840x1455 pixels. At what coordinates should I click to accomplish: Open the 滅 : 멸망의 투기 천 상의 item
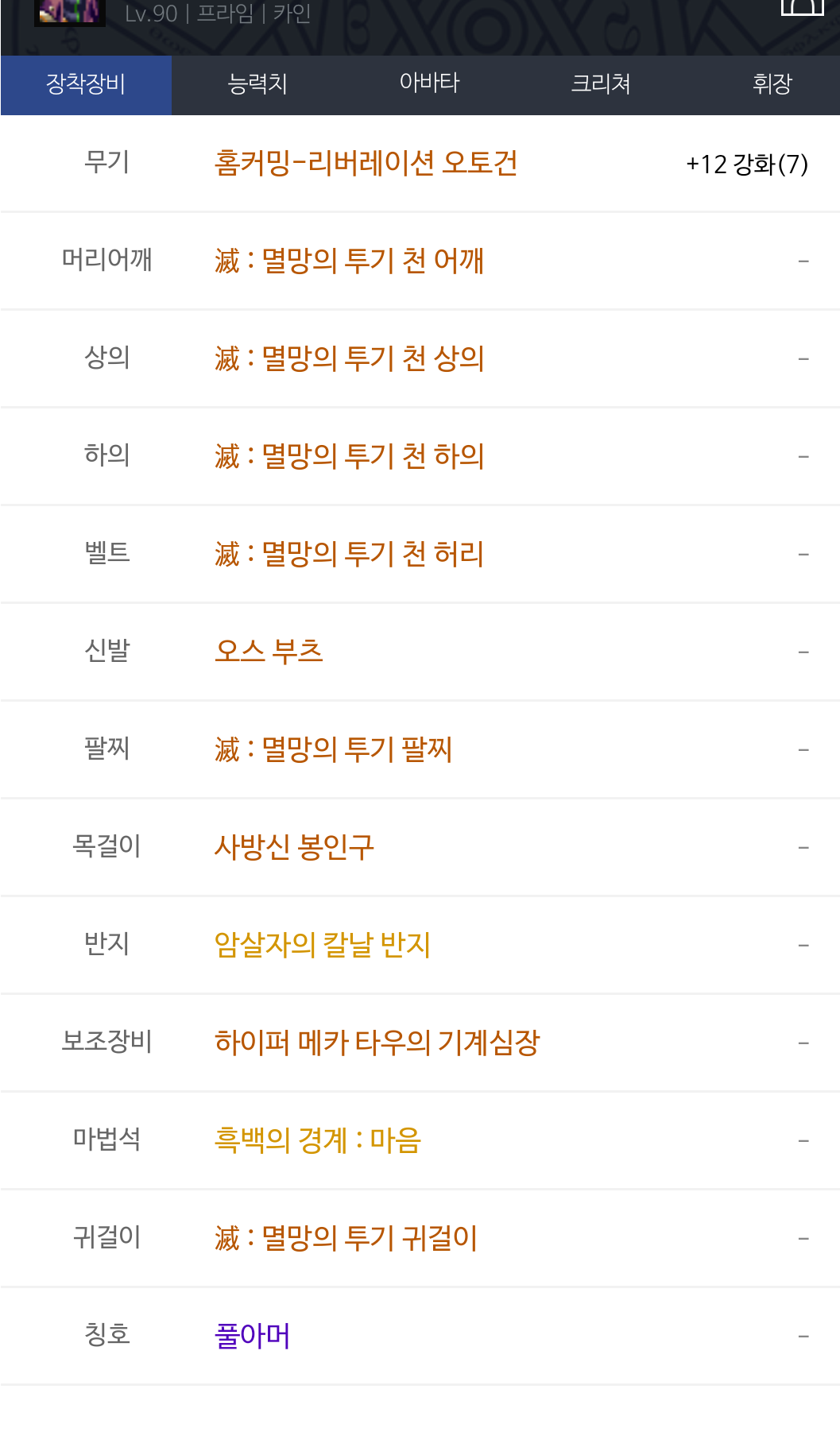click(349, 359)
